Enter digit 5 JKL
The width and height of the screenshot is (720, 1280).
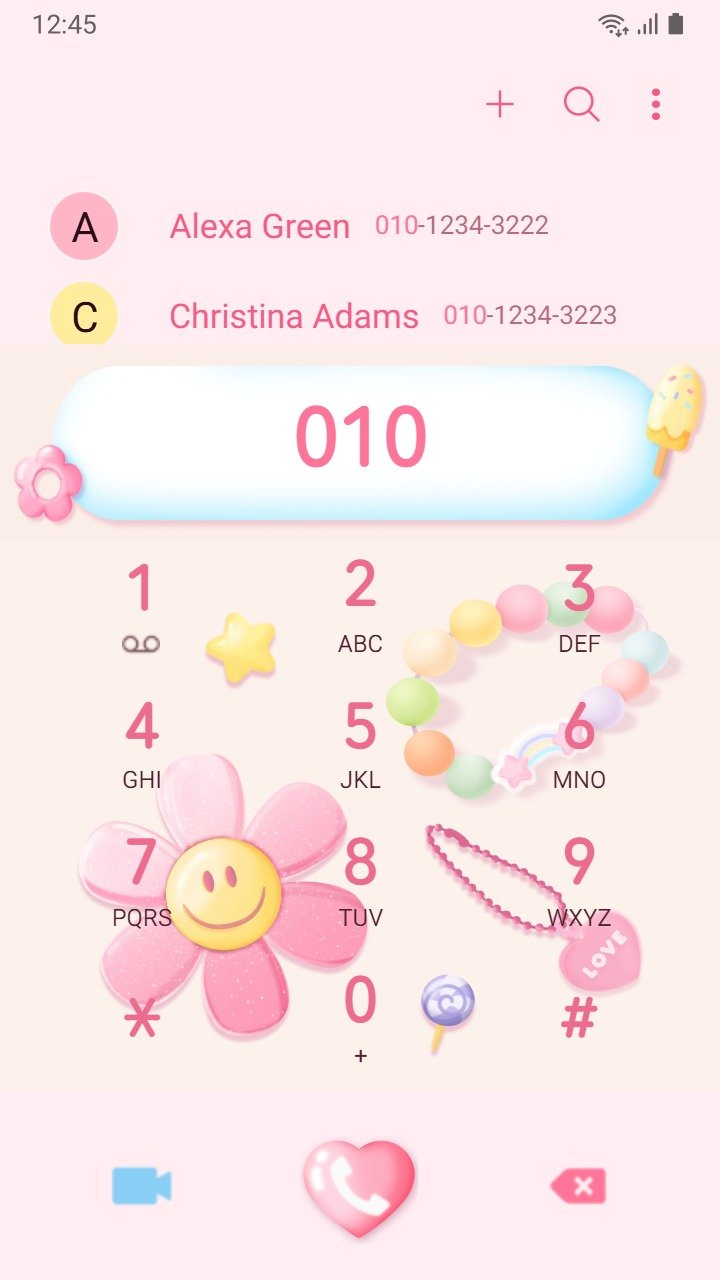pos(360,745)
